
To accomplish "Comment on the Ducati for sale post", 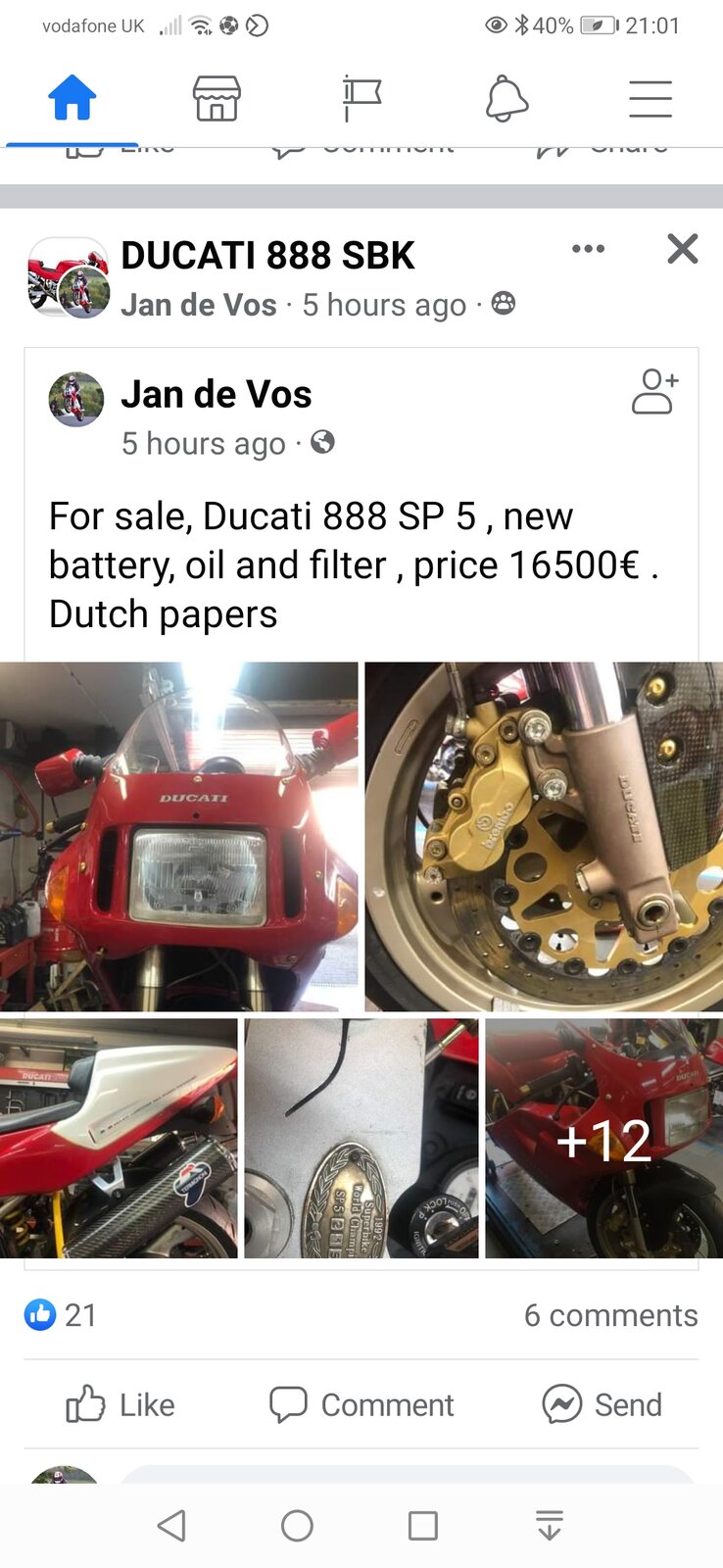I will point(361,1404).
